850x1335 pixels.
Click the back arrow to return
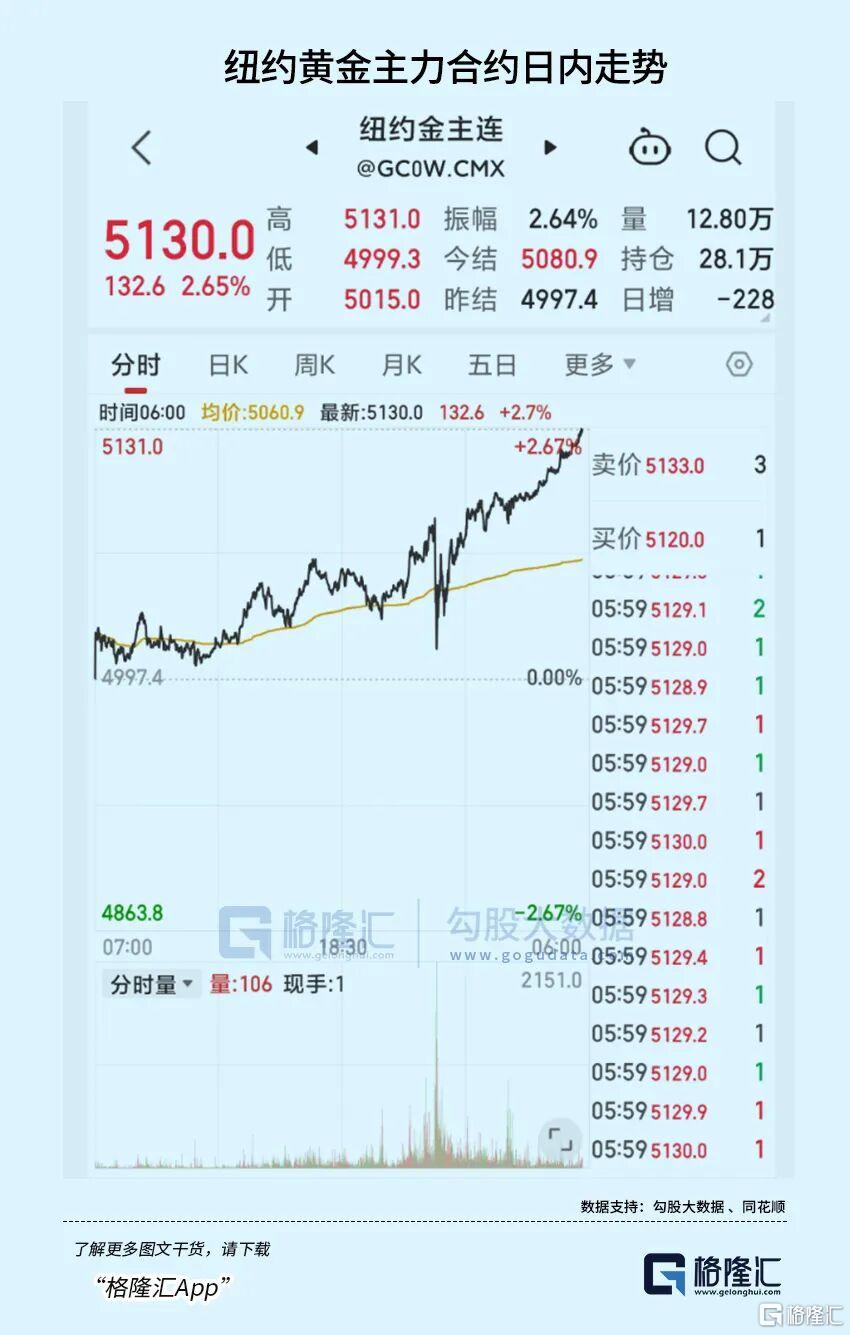click(x=140, y=148)
